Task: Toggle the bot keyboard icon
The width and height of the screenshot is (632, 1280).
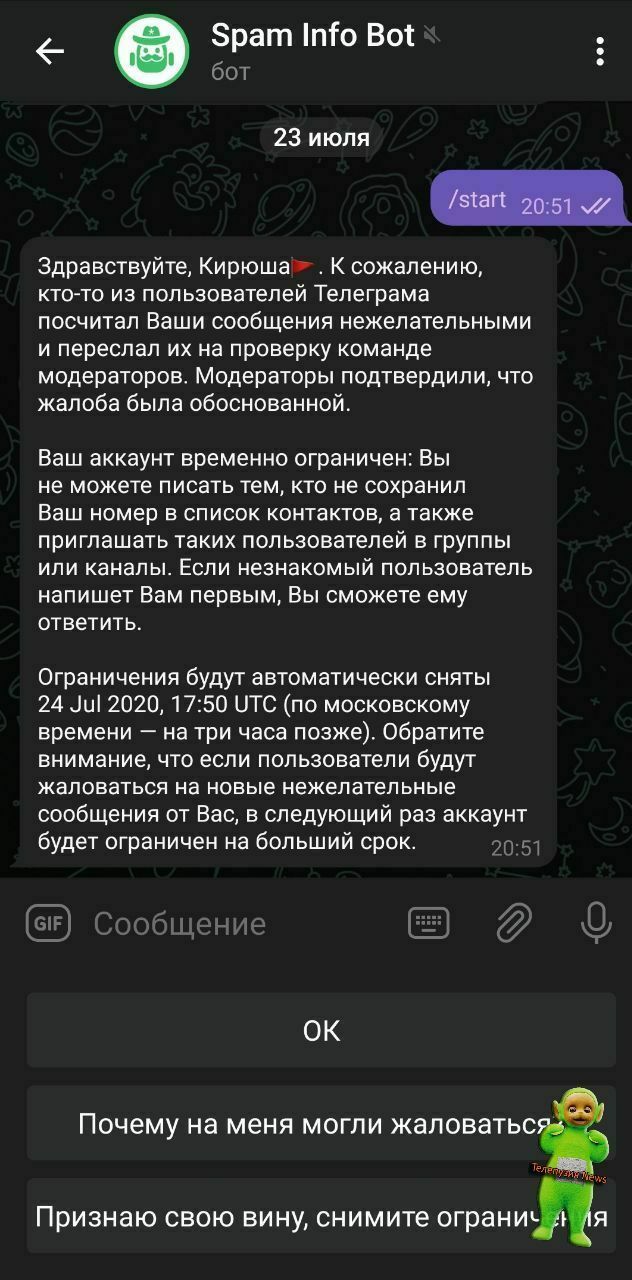Action: click(x=429, y=923)
